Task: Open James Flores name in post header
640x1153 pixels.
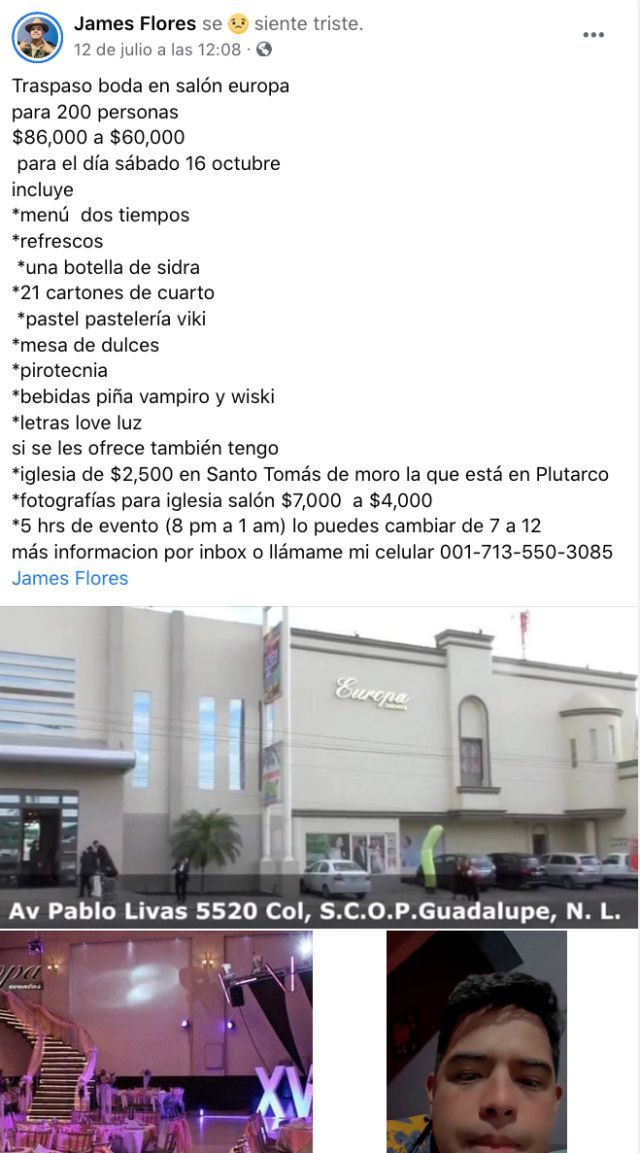Action: (135, 23)
